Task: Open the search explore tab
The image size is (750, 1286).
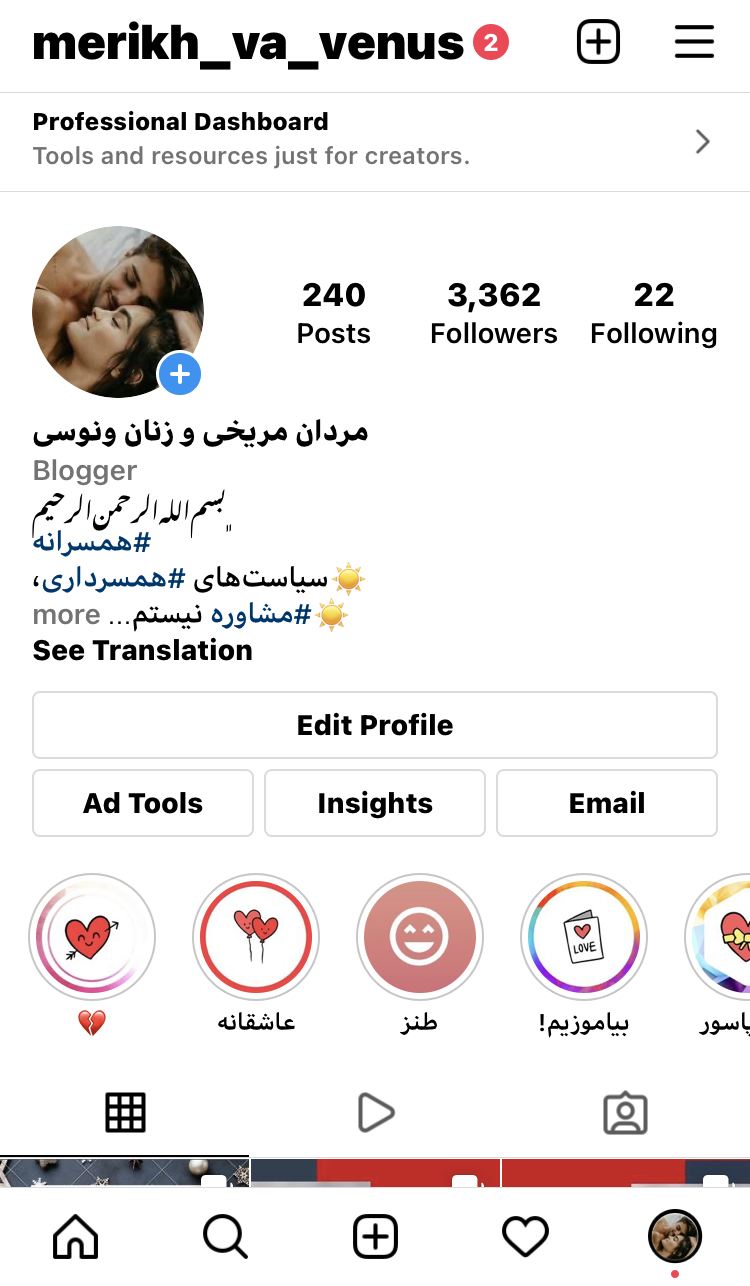Action: [225, 1237]
